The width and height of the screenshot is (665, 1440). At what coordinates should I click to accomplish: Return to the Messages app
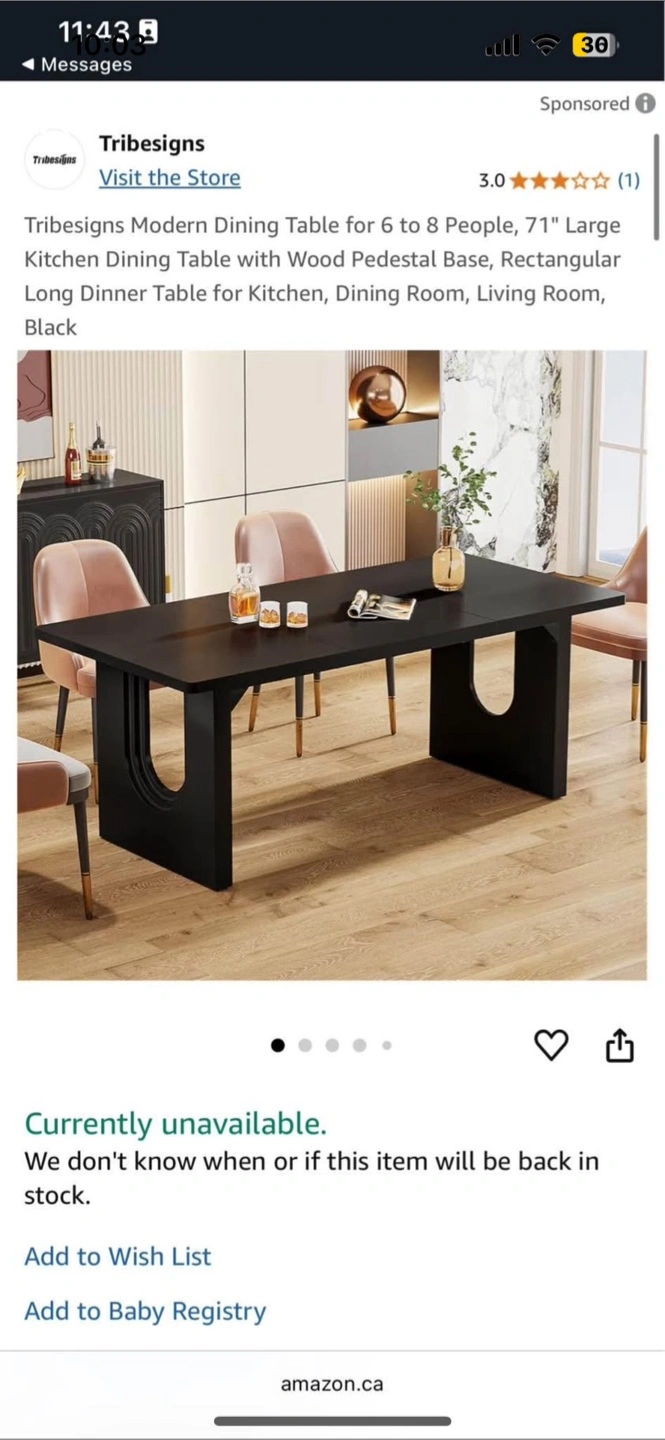click(77, 65)
